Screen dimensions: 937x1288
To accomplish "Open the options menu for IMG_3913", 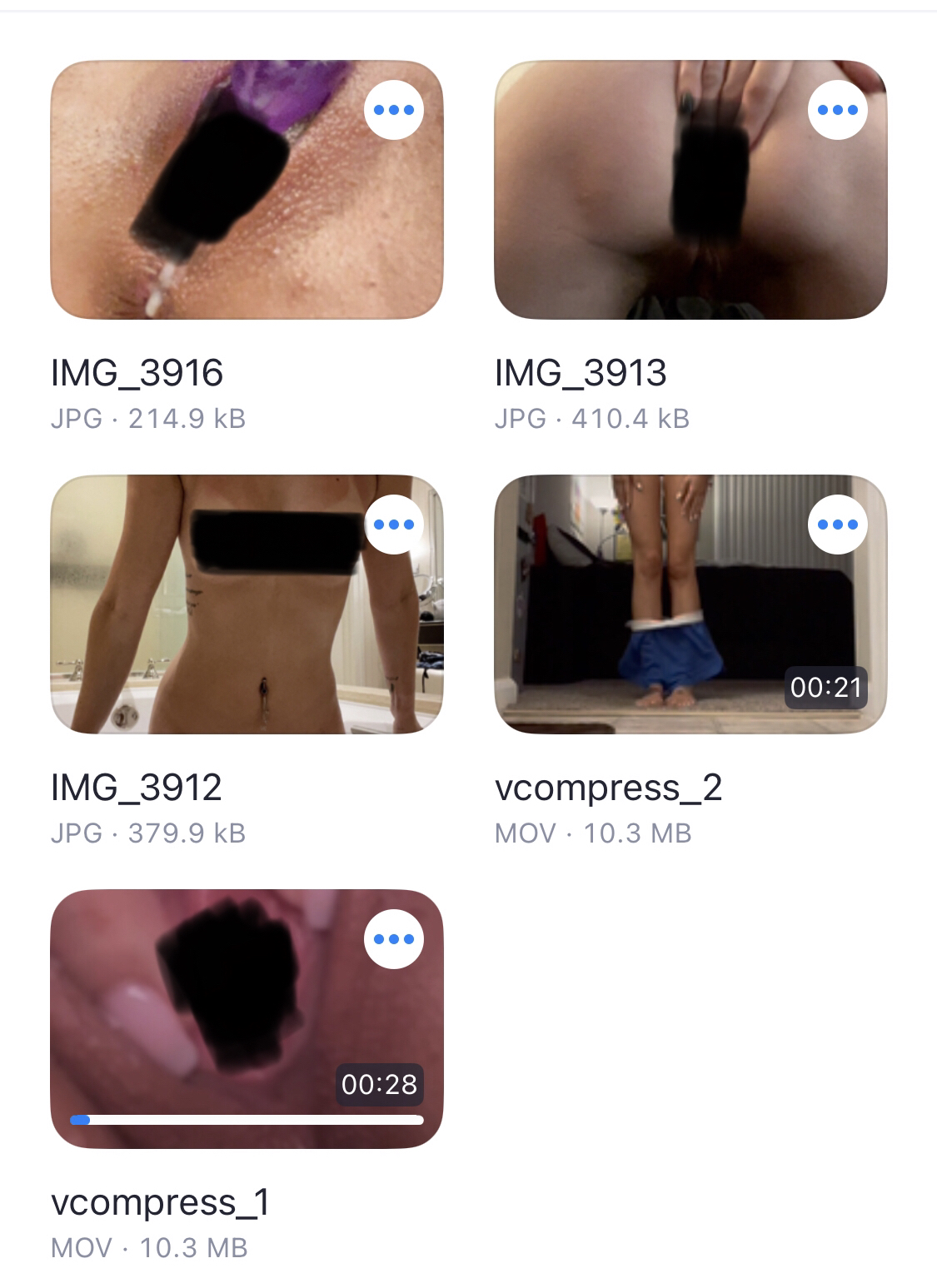I will click(838, 110).
